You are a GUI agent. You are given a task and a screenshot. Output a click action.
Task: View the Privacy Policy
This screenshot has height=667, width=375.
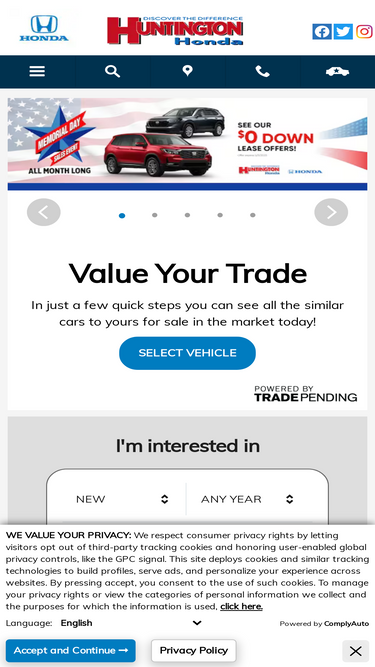pyautogui.click(x=194, y=651)
